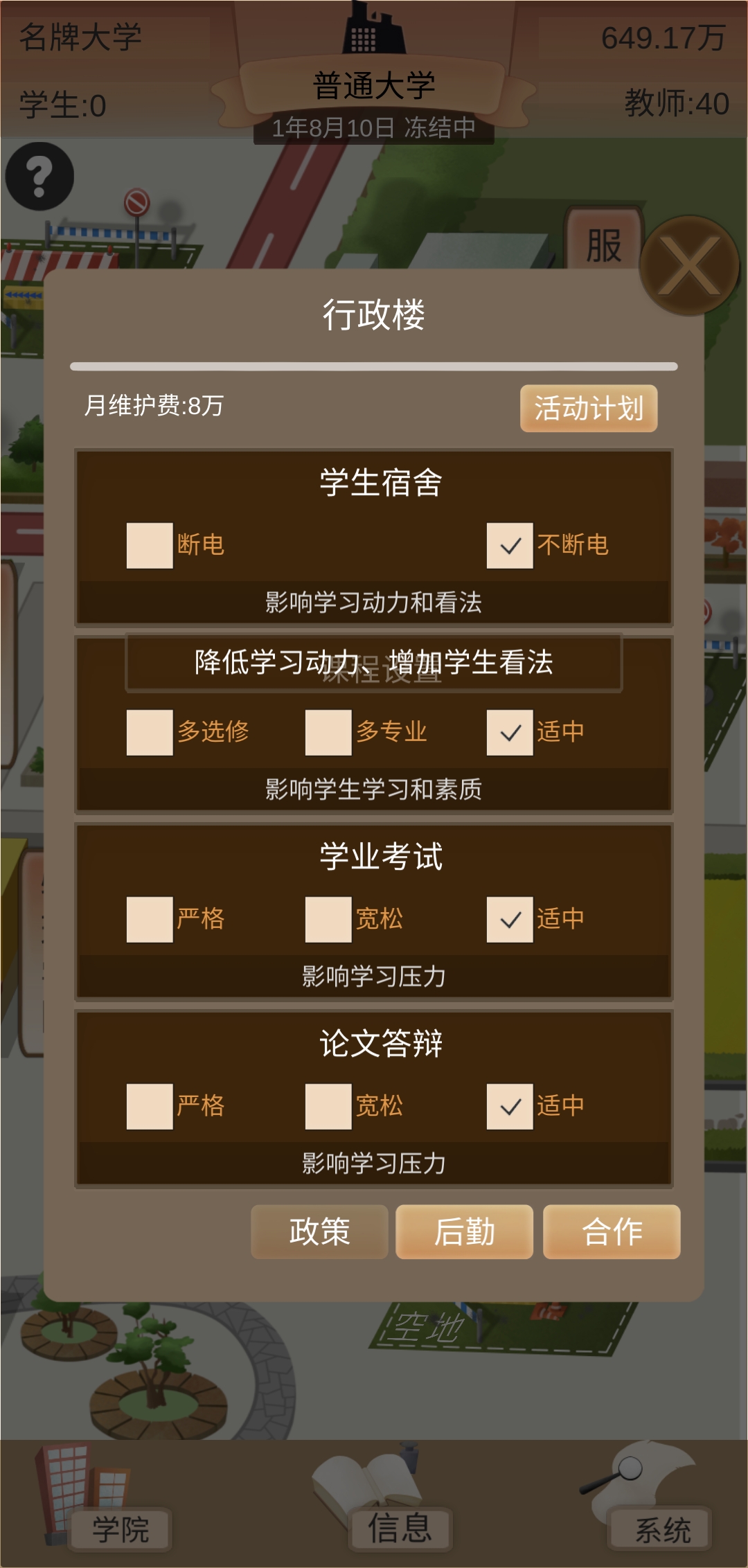The image size is (748, 1568).
Task: Set 学业考试 to 严格
Action: pyautogui.click(x=150, y=920)
